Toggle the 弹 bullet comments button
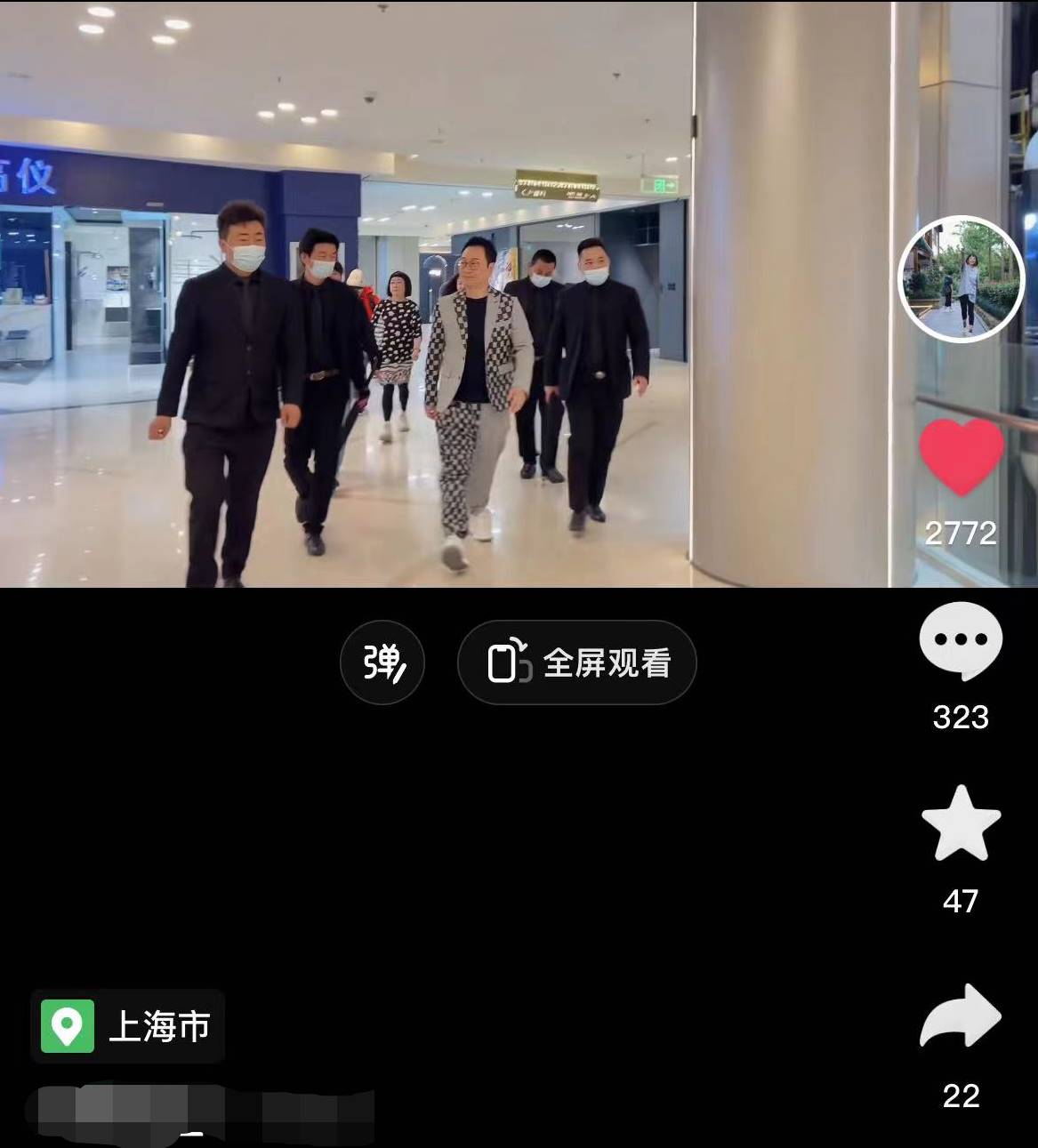The width and height of the screenshot is (1038, 1148). pyautogui.click(x=382, y=662)
